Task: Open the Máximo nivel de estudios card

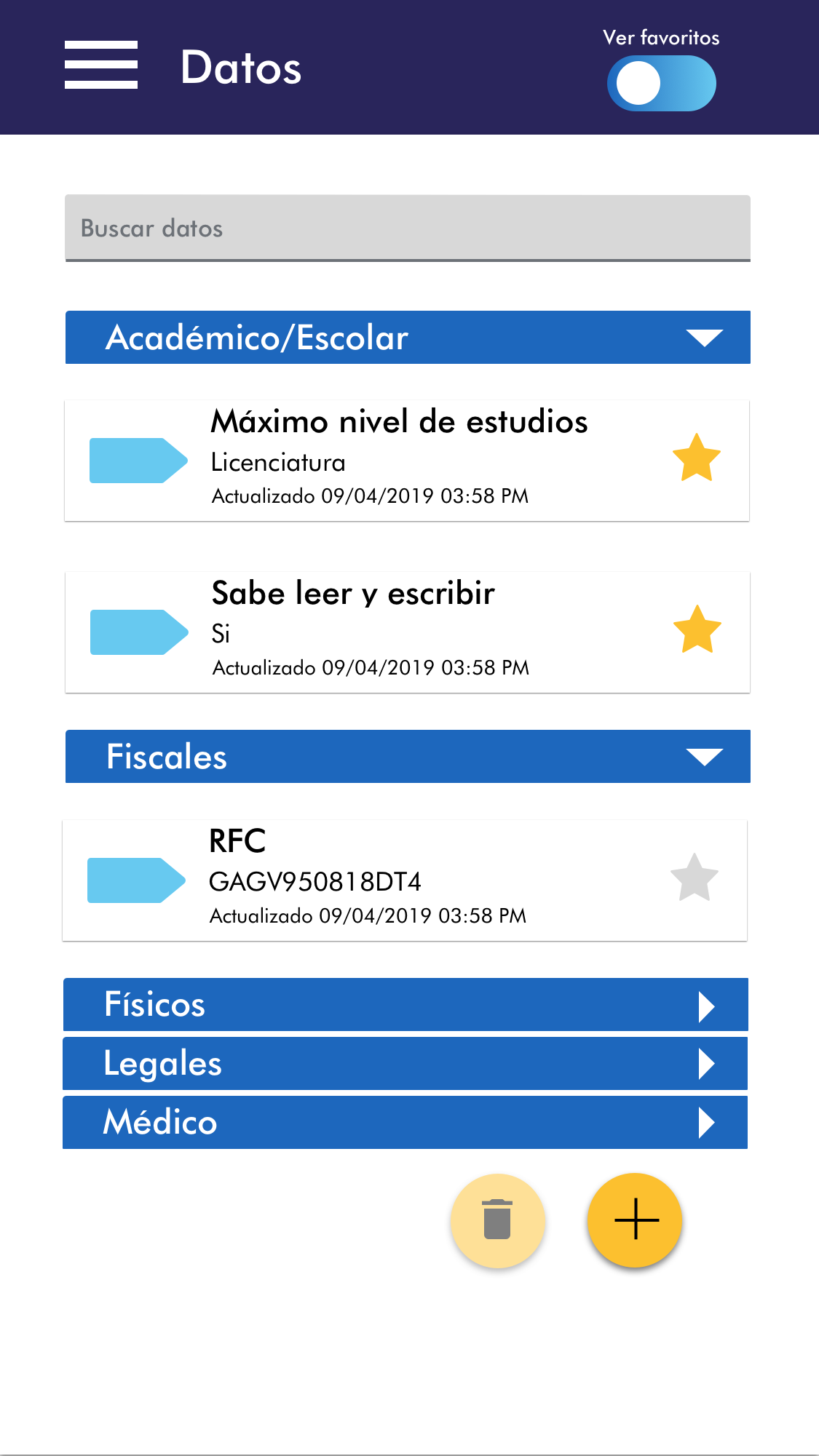Action: coord(399,460)
